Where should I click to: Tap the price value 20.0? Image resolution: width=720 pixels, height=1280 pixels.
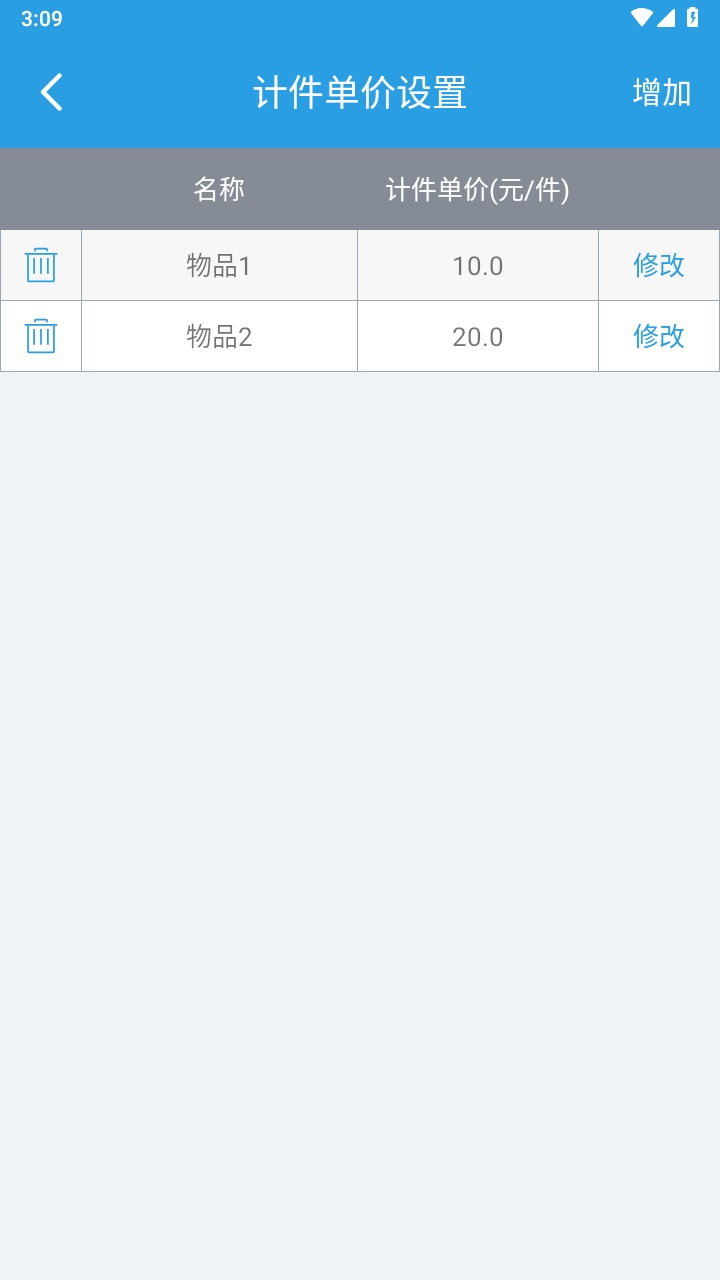click(x=477, y=335)
